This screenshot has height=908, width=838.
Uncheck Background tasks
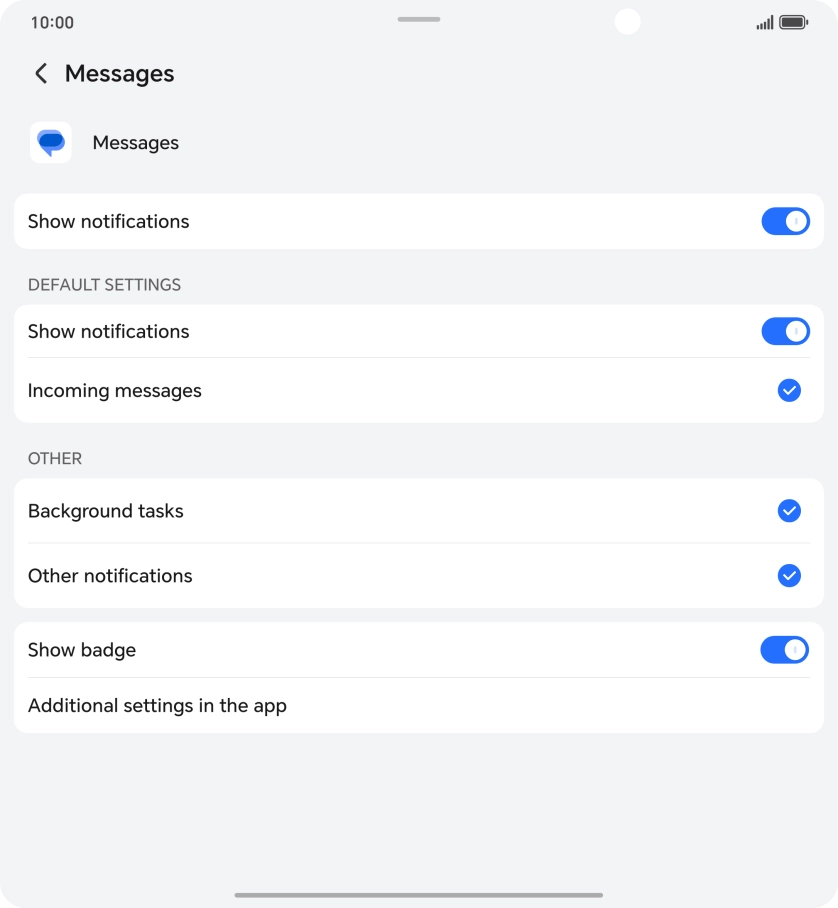(x=789, y=511)
